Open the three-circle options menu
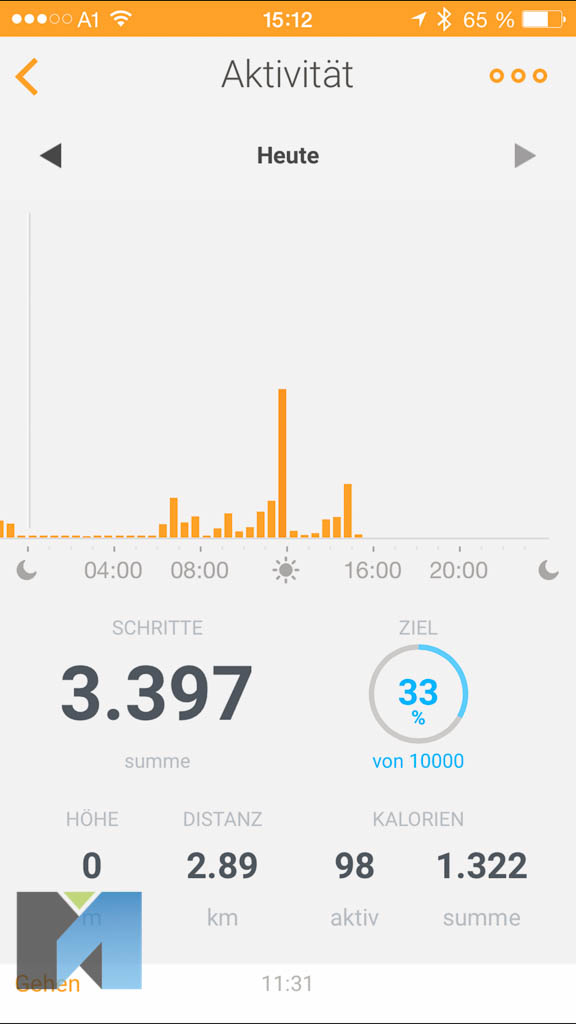Image resolution: width=576 pixels, height=1024 pixels. 518,76
